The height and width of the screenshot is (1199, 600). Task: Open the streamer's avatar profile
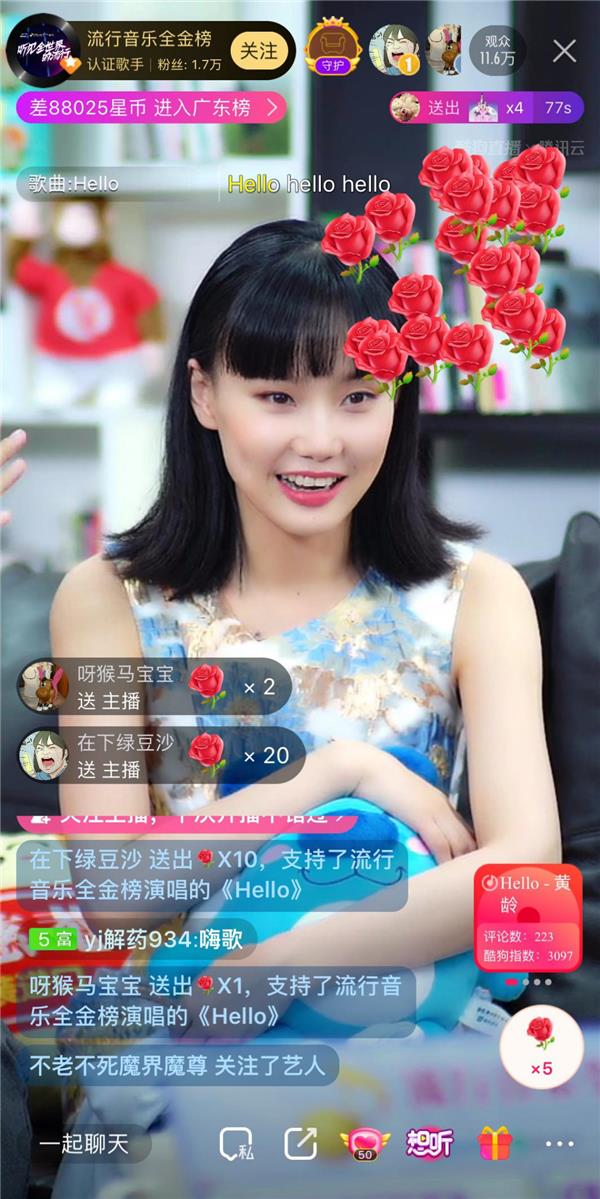pyautogui.click(x=42, y=50)
